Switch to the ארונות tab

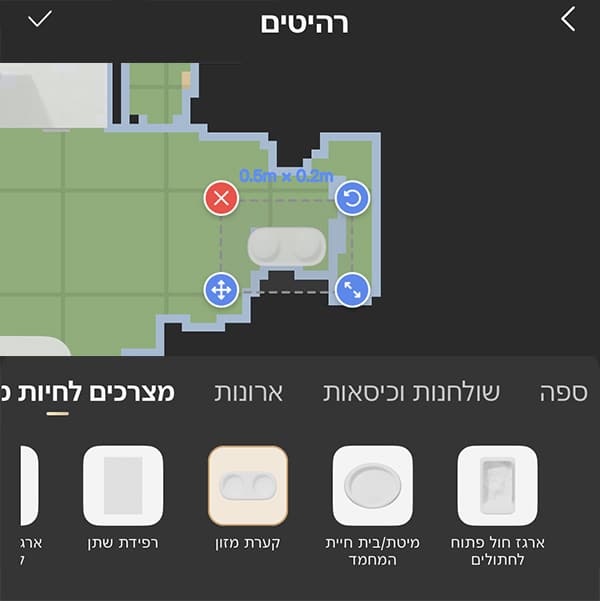(249, 392)
